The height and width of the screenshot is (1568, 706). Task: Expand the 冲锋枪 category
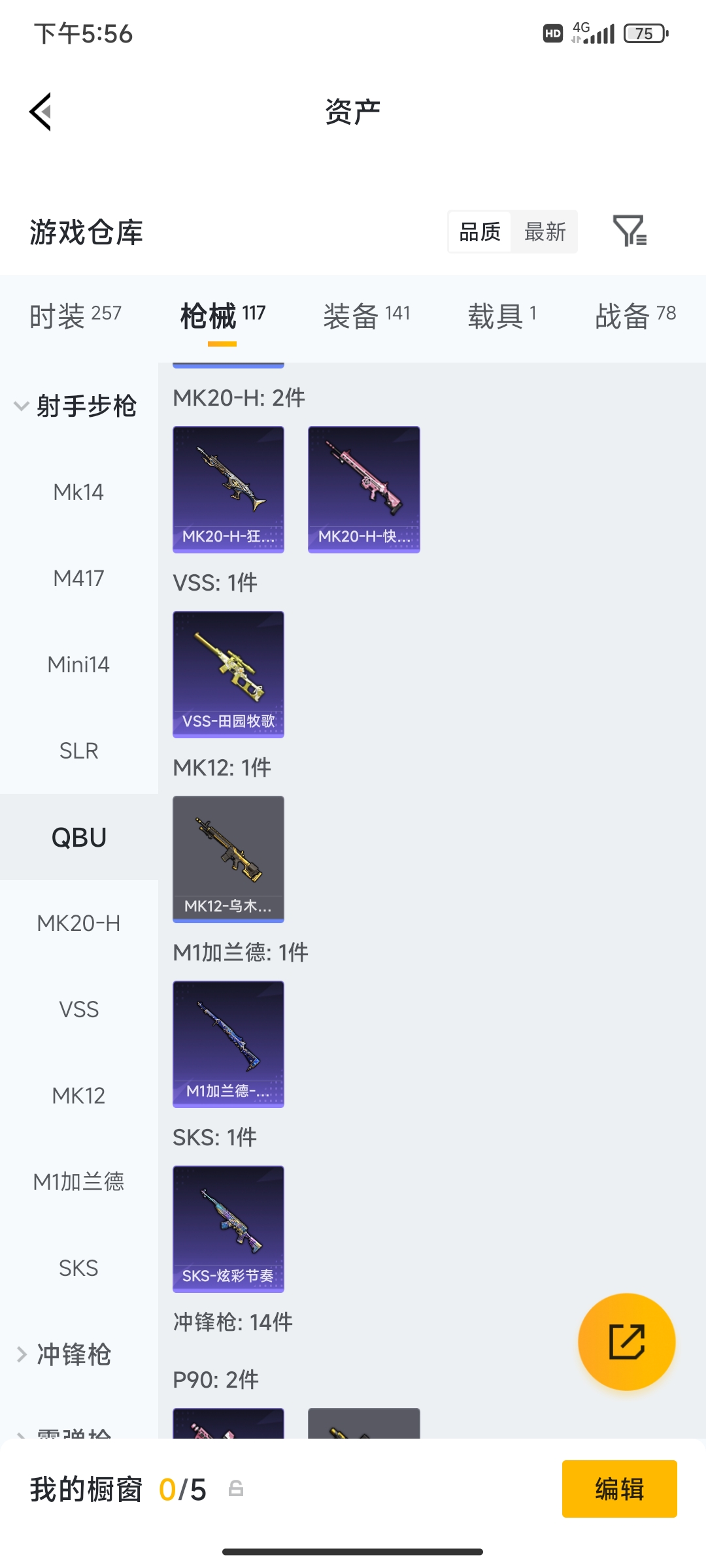coord(63,1354)
